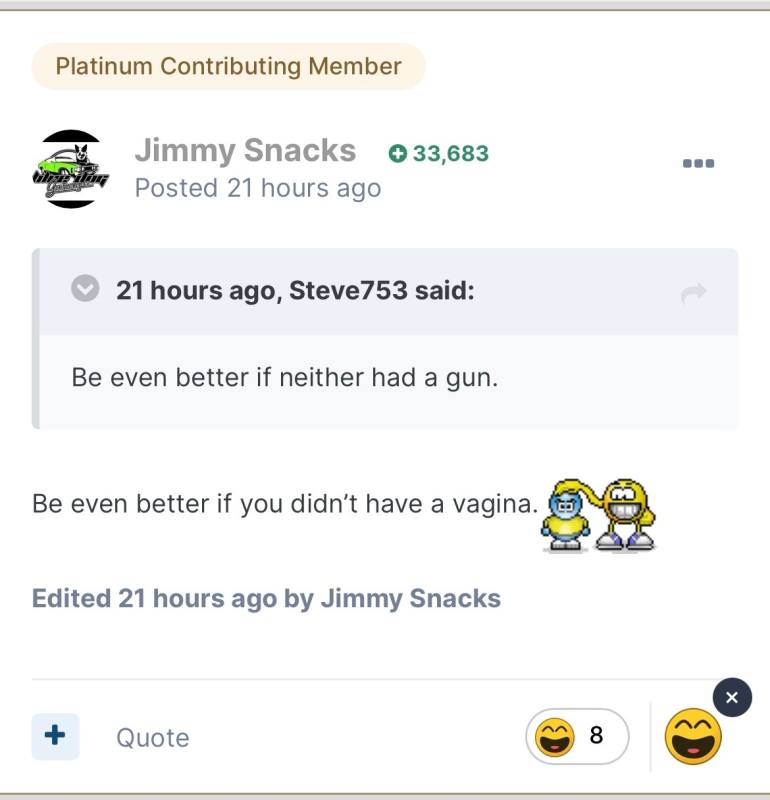This screenshot has width=770, height=800.
Task: Add this post to multi-quote with plus
Action: [55, 736]
